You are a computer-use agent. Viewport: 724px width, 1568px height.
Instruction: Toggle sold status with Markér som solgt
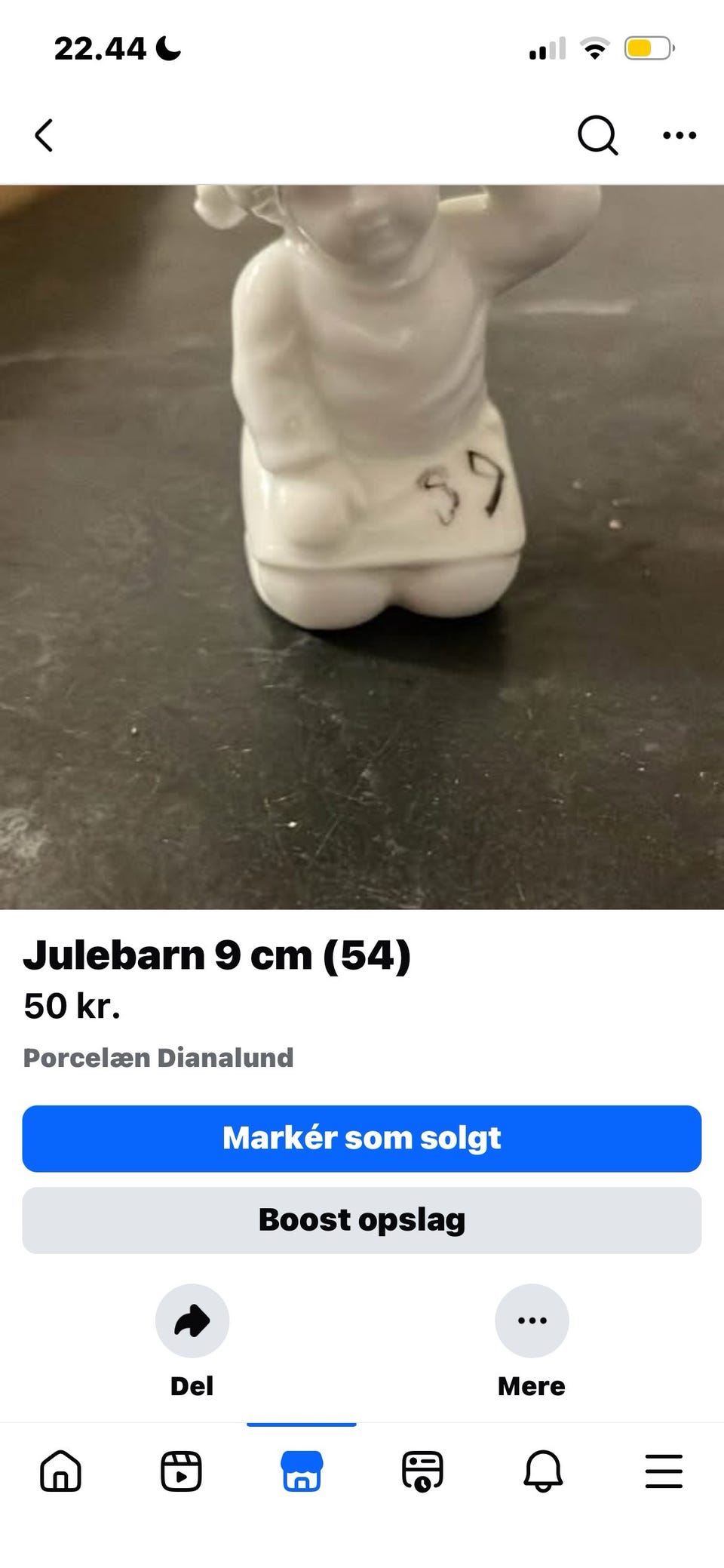[362, 1139]
